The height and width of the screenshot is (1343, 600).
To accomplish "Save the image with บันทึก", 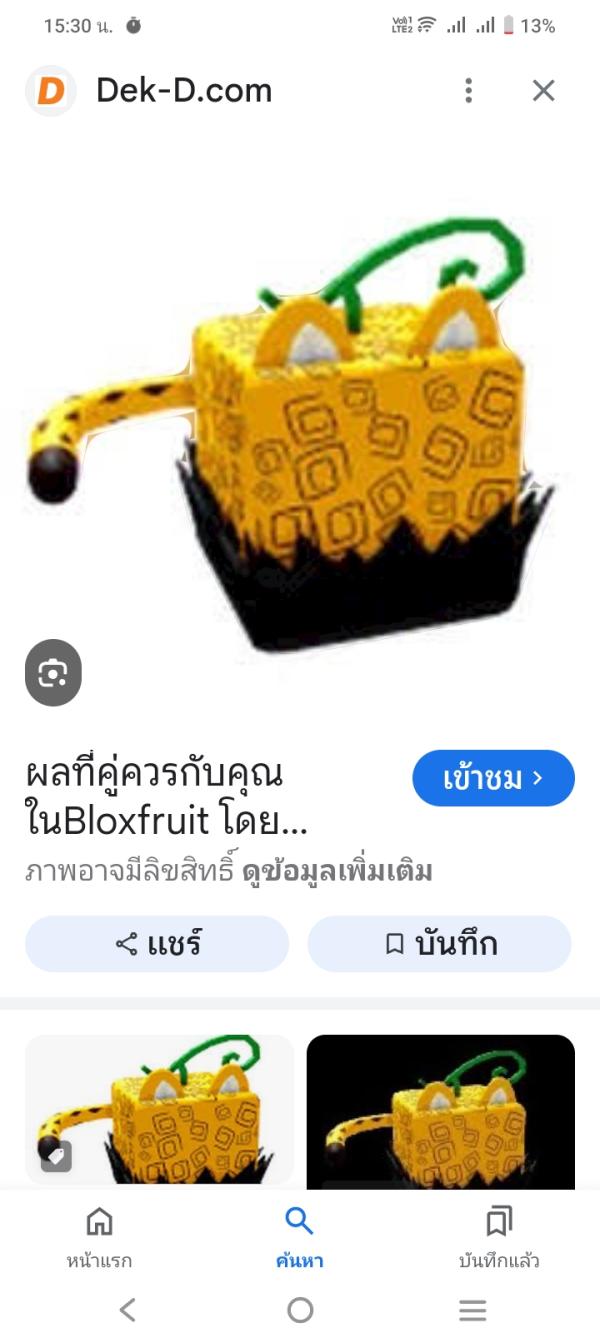I will coord(439,944).
